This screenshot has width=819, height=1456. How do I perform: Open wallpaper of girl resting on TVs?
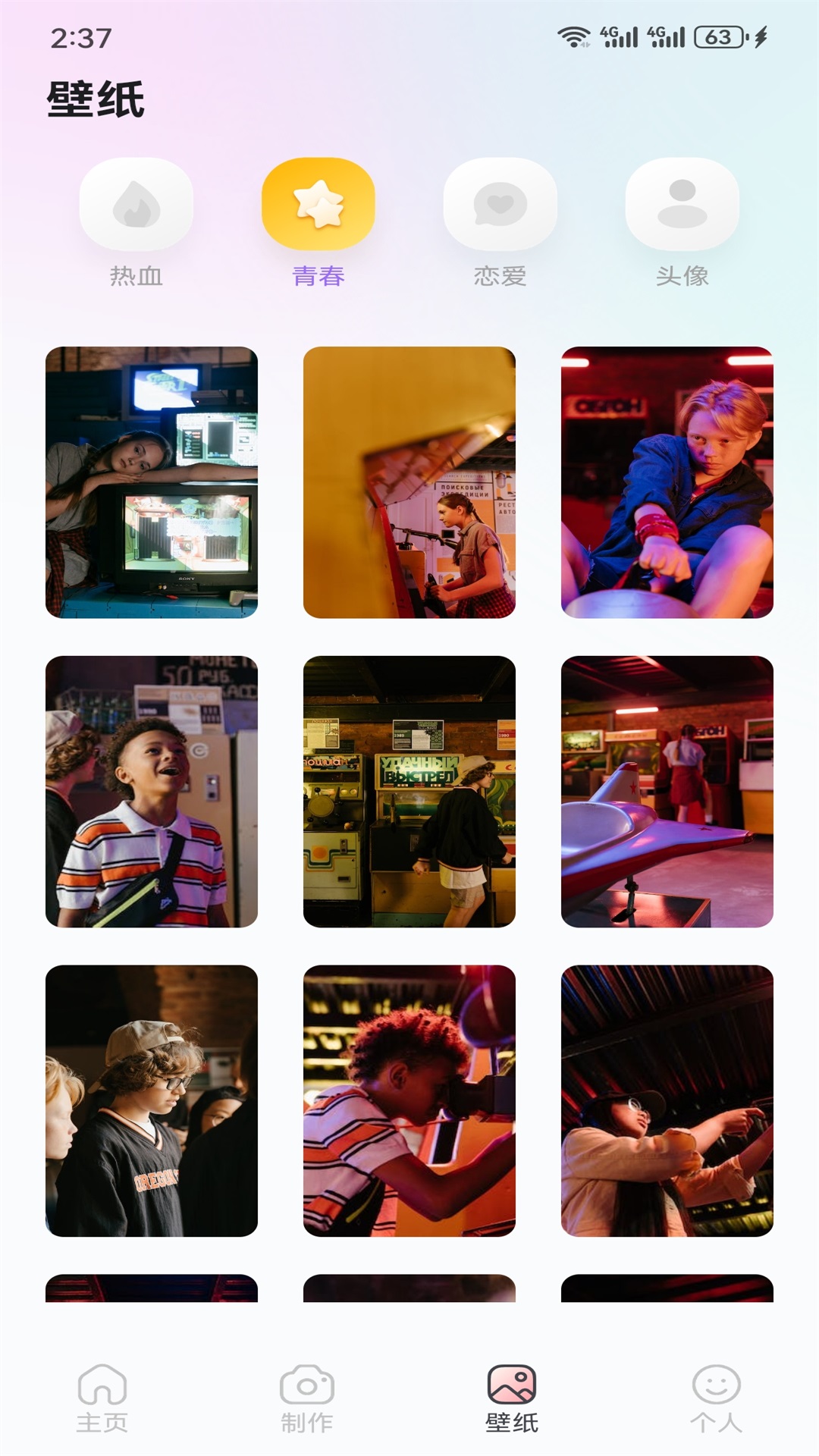click(x=152, y=482)
